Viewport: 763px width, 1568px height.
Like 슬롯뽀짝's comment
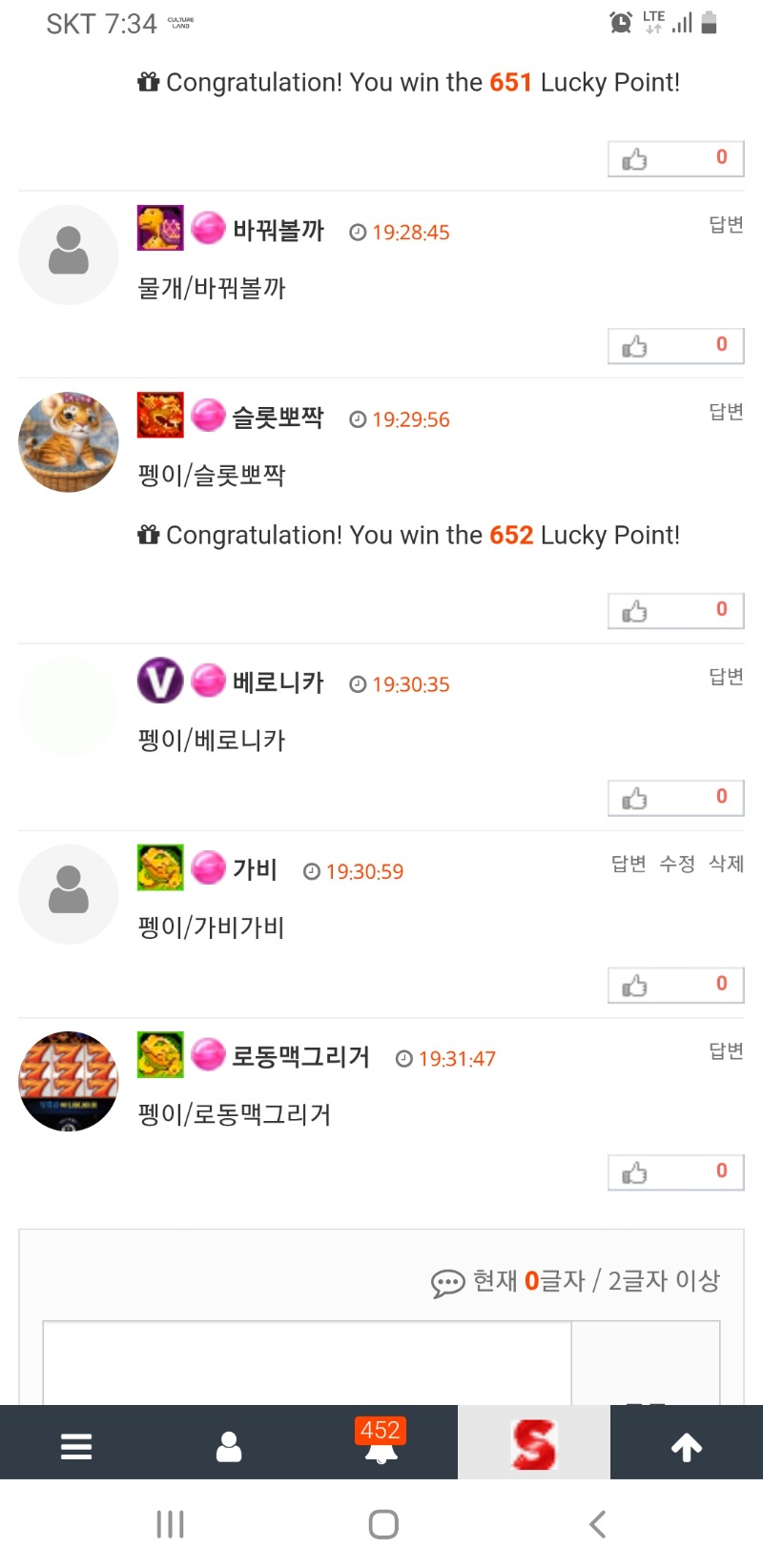click(x=674, y=610)
